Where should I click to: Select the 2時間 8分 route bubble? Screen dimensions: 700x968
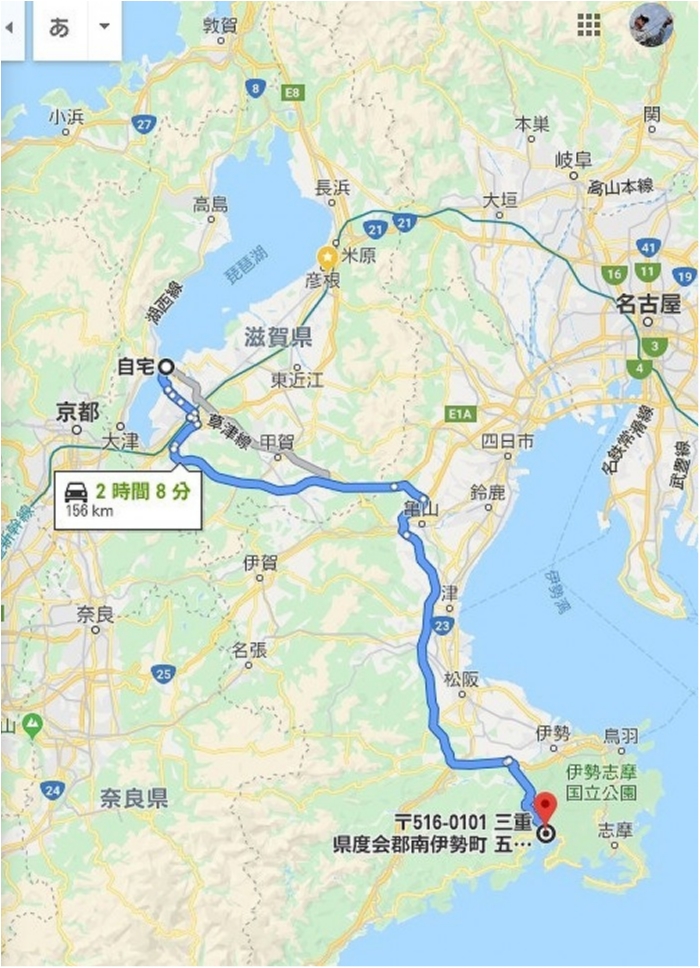click(x=126, y=499)
